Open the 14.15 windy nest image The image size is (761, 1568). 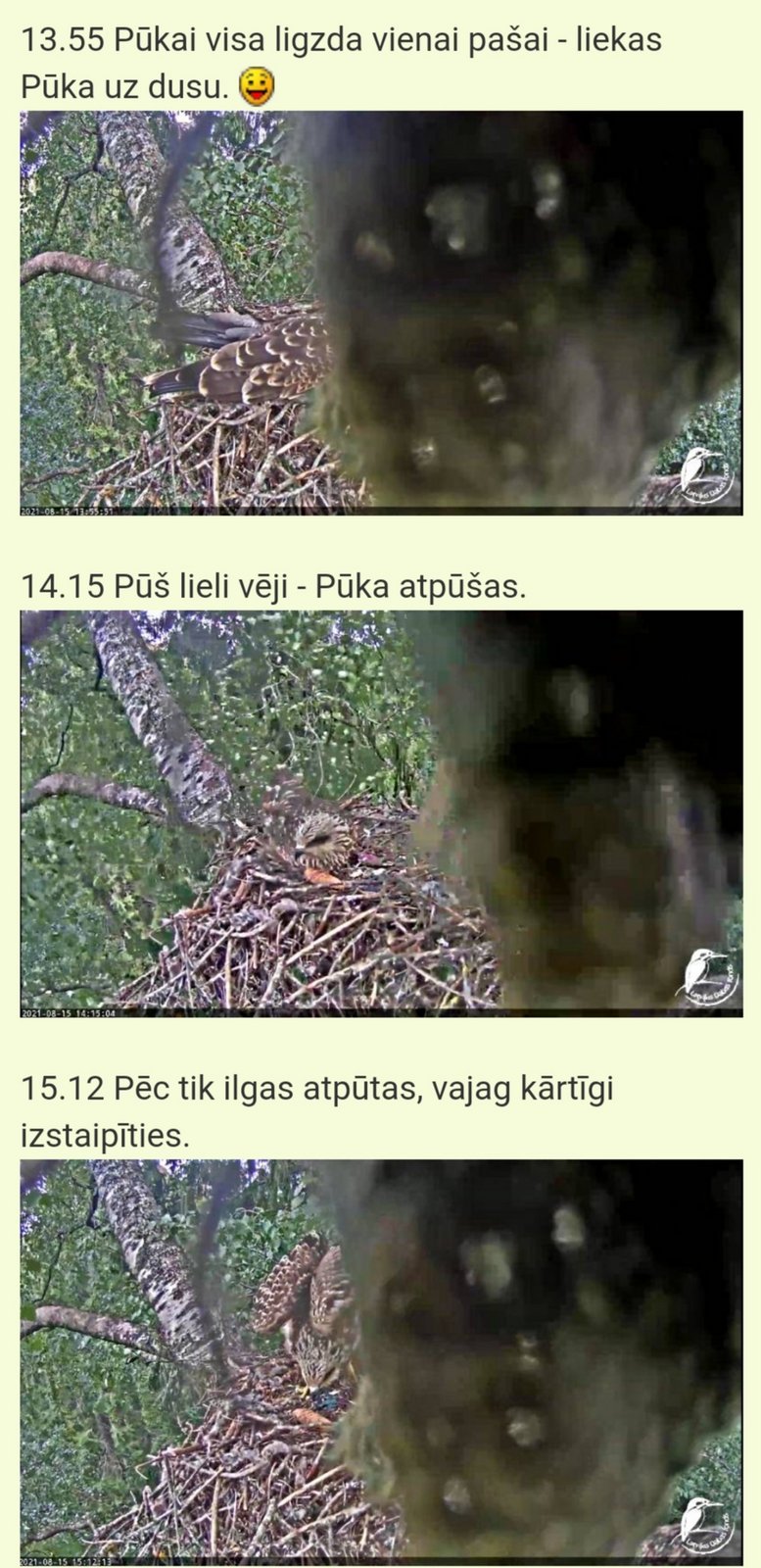coord(381,813)
